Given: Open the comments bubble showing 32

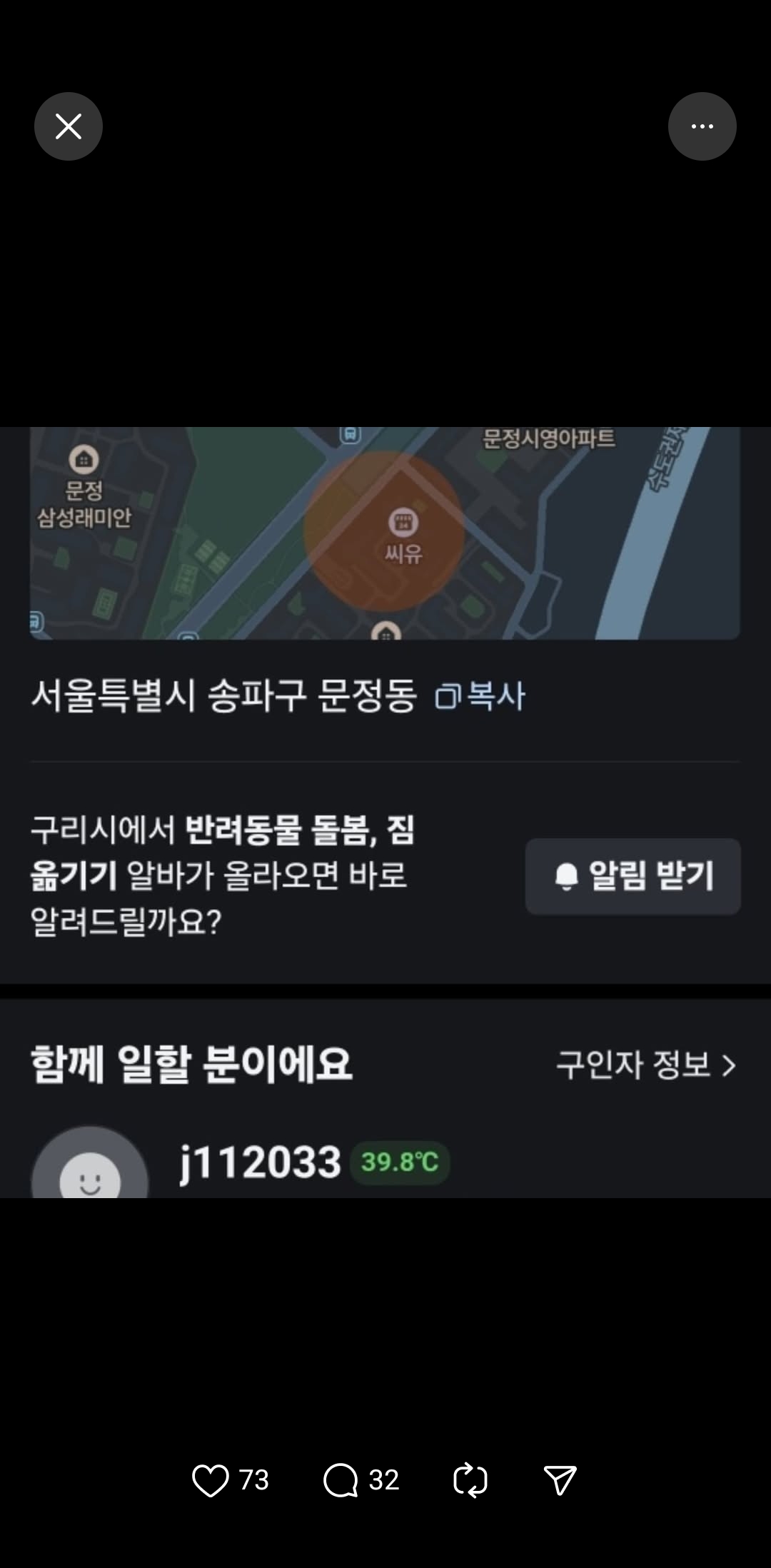Looking at the screenshot, I should click(341, 1480).
